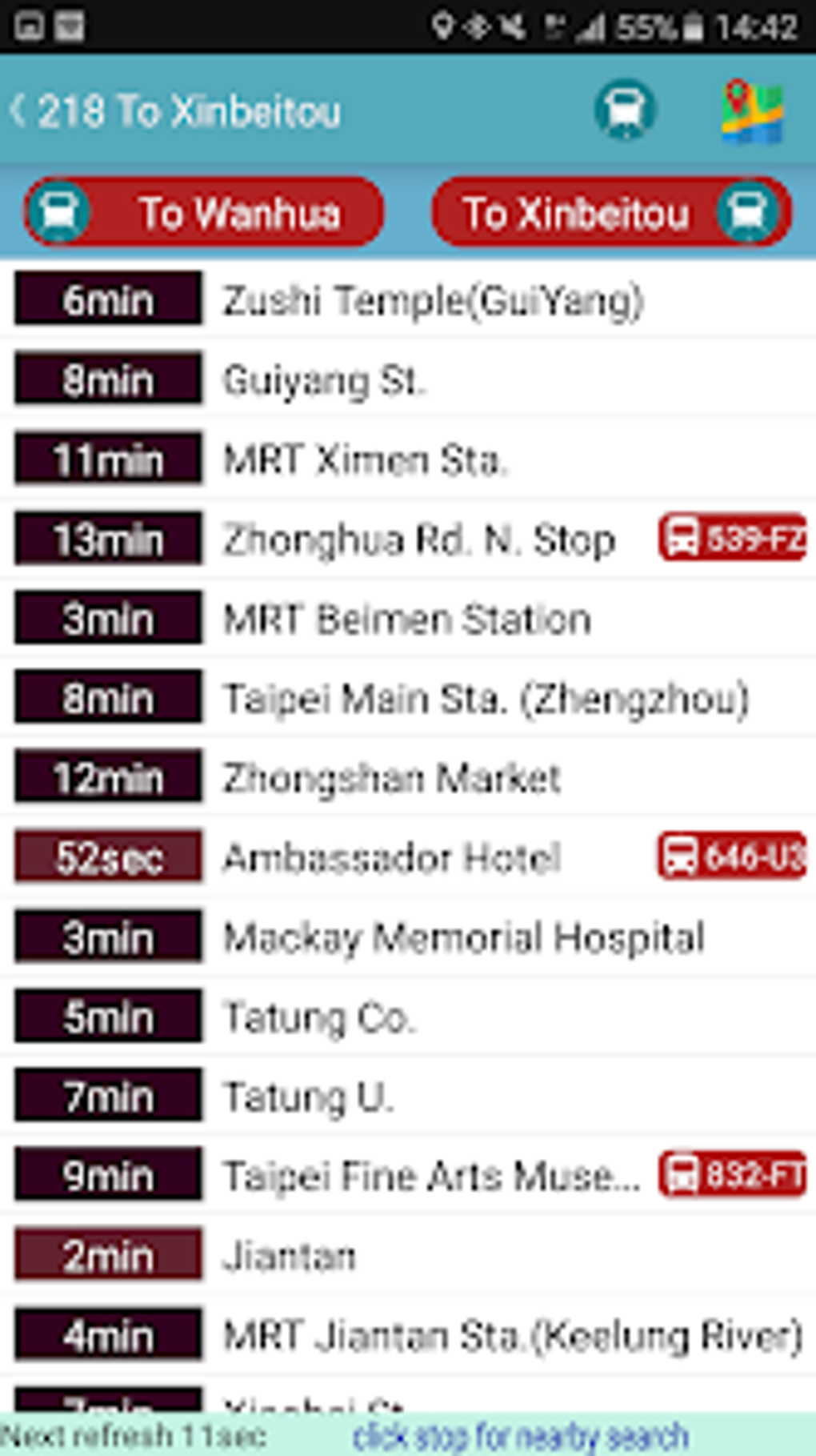This screenshot has height=1456, width=816.
Task: Select the Guiyang St. stop
Action: point(323,380)
